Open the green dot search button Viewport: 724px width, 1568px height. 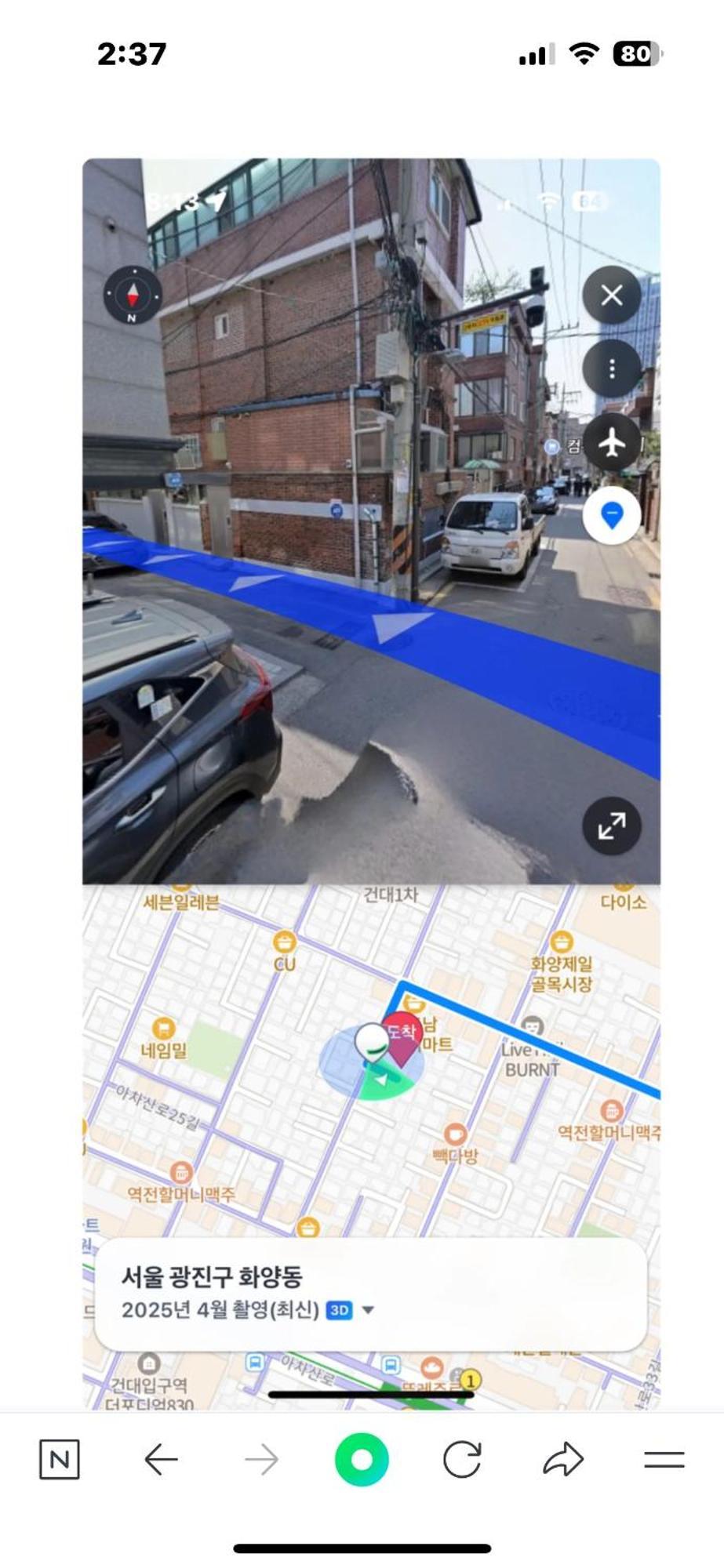tap(362, 1460)
